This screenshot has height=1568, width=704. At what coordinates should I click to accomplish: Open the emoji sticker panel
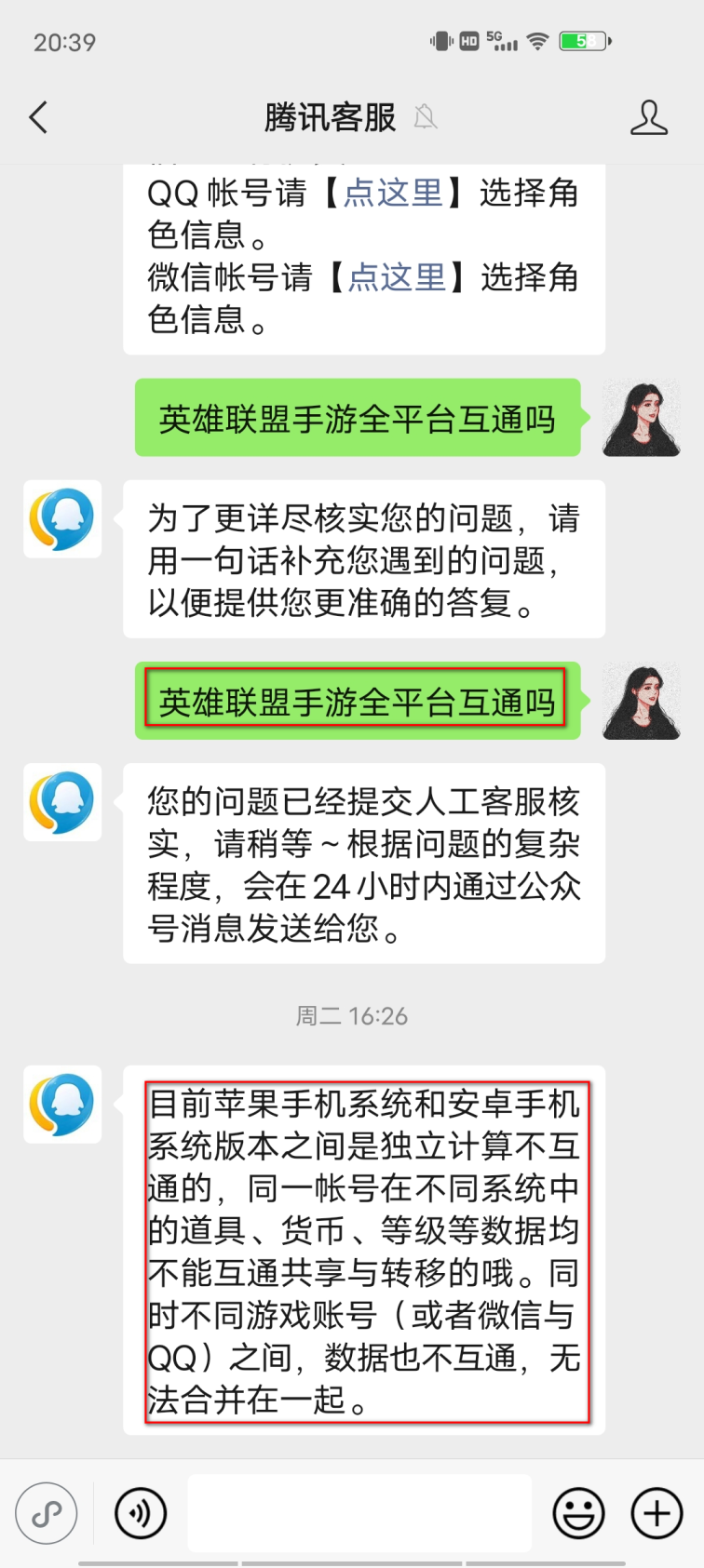pos(578,1514)
